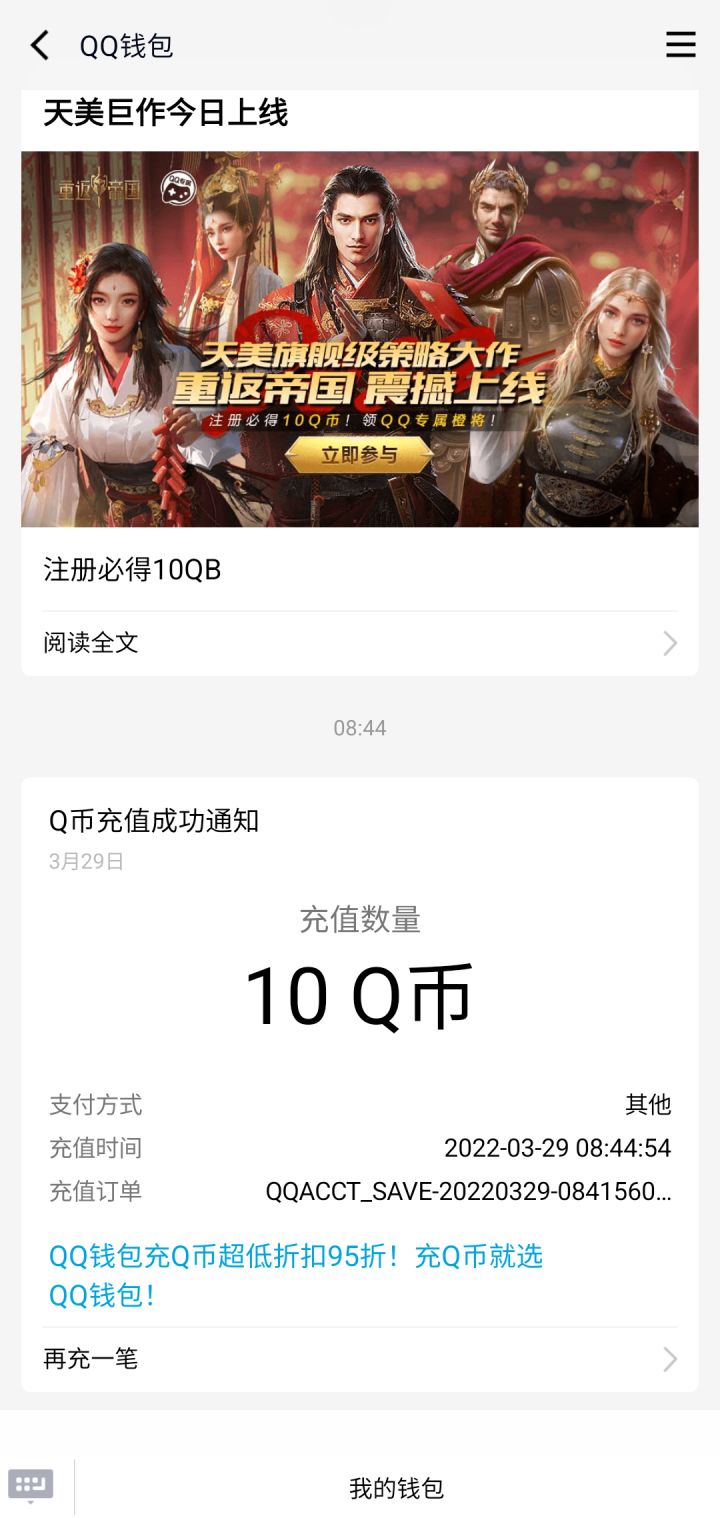The image size is (720, 1518).
Task: Tap 阅读全文 to read the full article
Action: click(x=88, y=643)
